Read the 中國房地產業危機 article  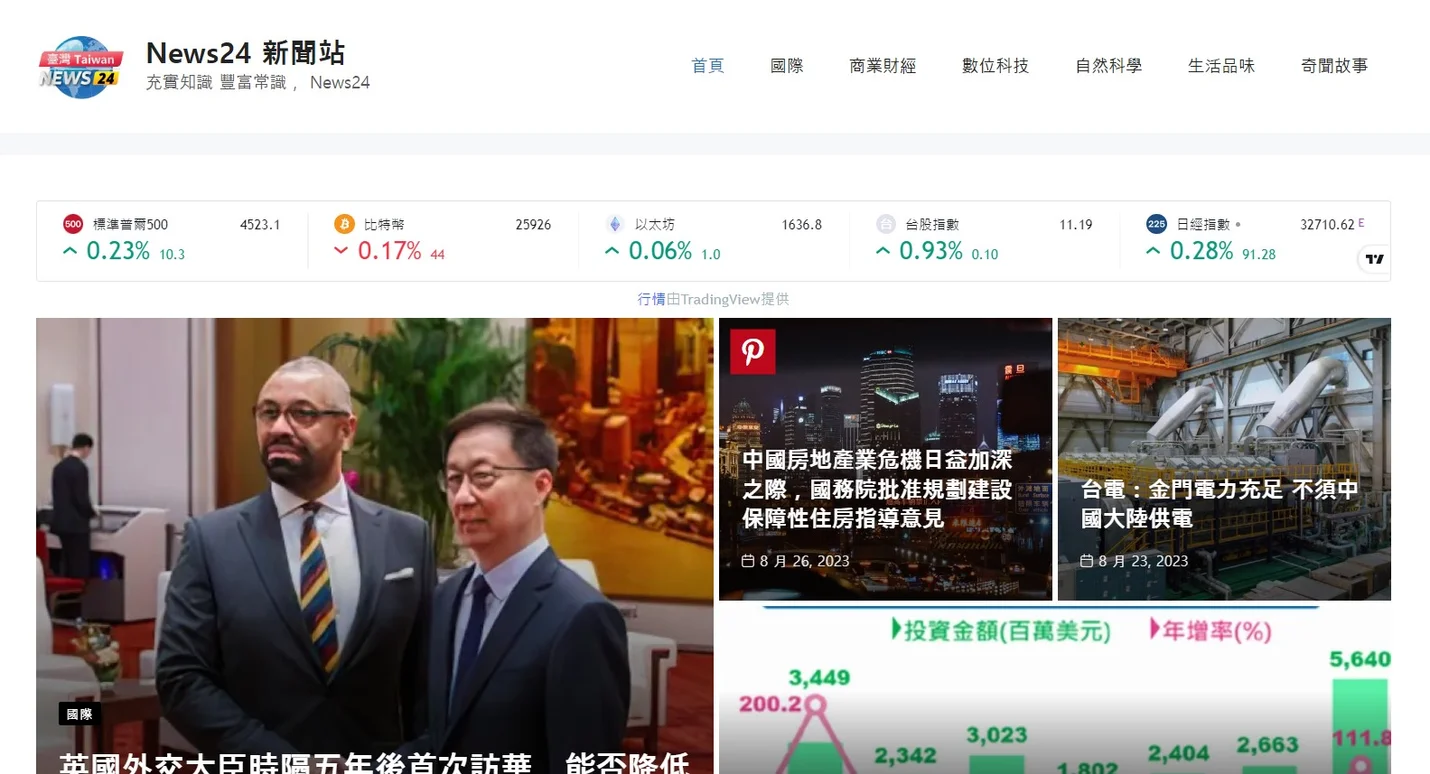[877, 489]
